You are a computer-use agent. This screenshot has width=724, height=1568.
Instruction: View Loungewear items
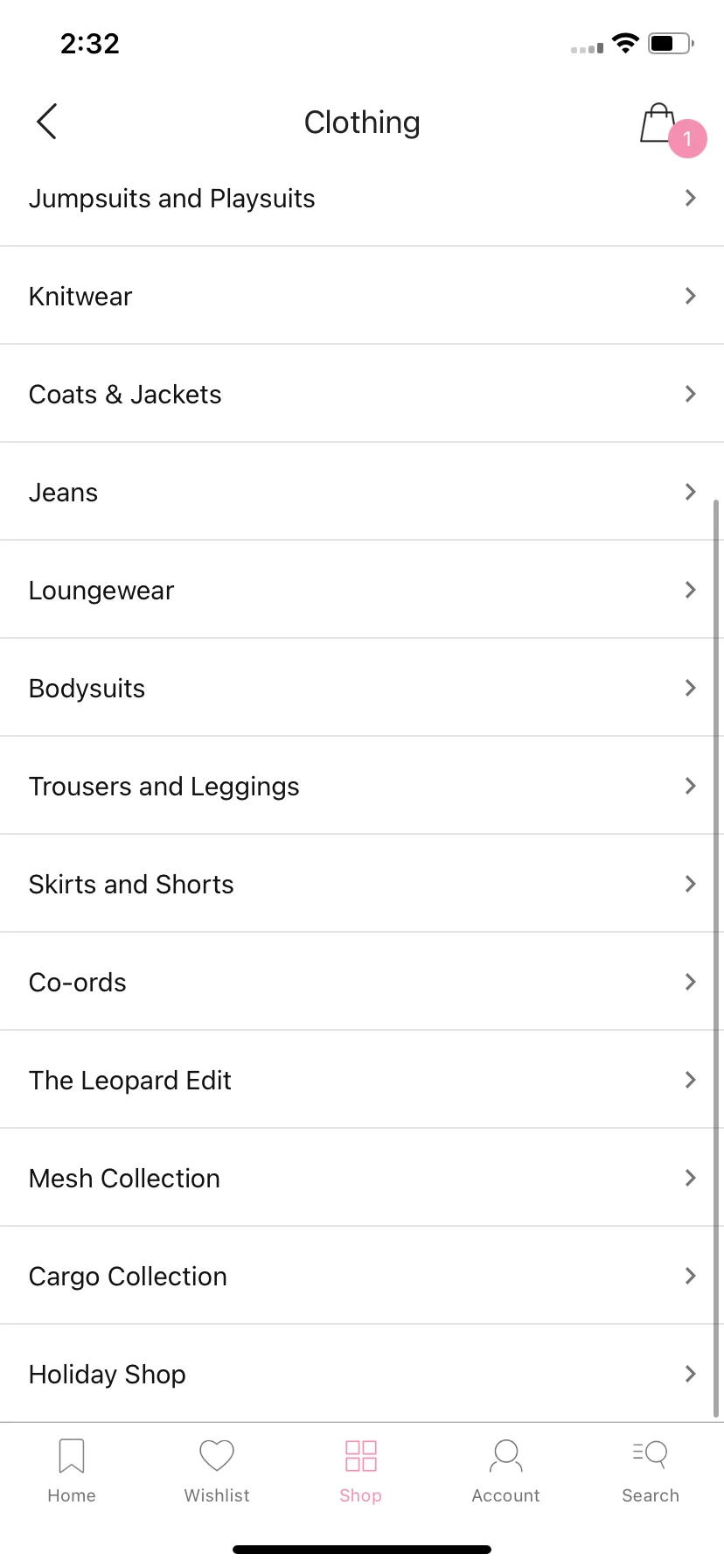coord(362,590)
